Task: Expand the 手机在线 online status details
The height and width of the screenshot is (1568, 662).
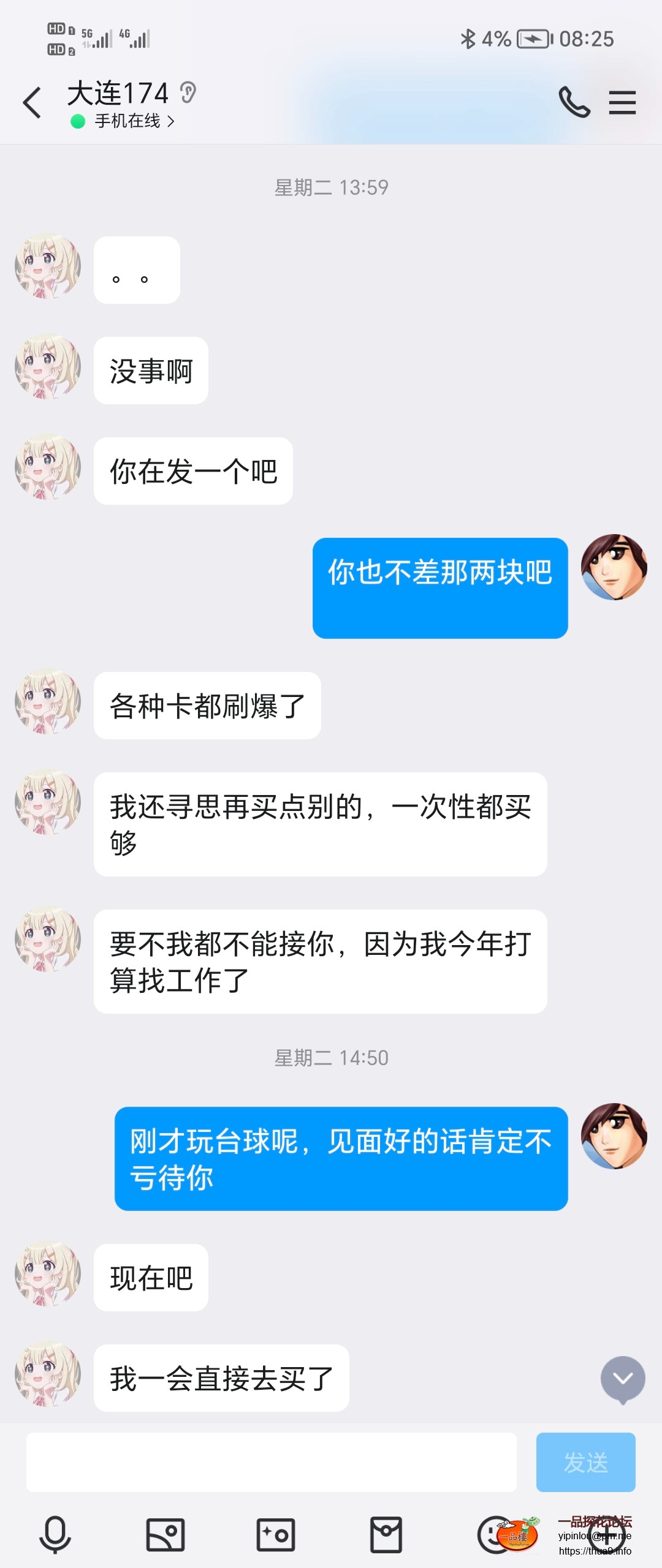Action: [132, 122]
